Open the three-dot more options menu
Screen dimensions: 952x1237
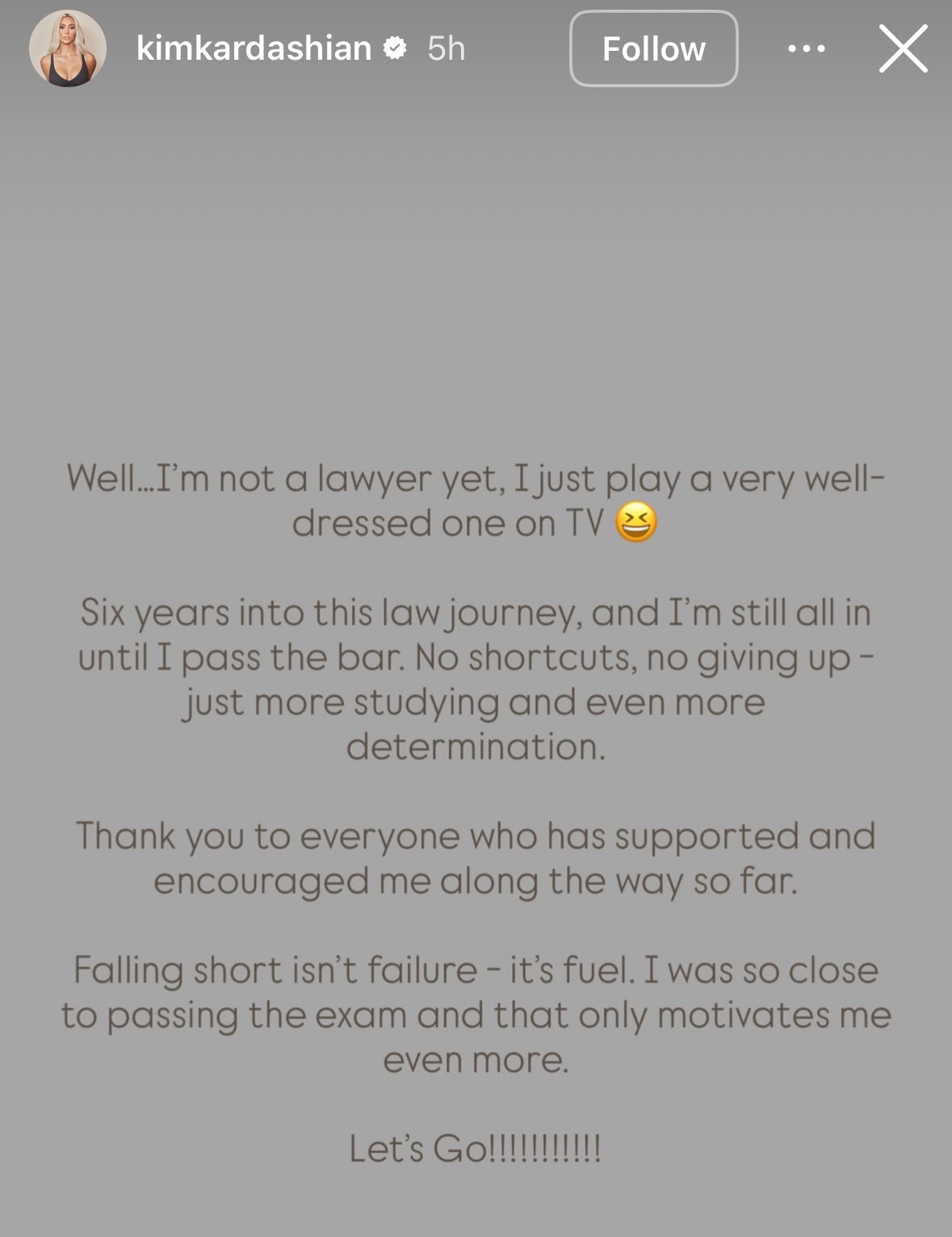805,48
